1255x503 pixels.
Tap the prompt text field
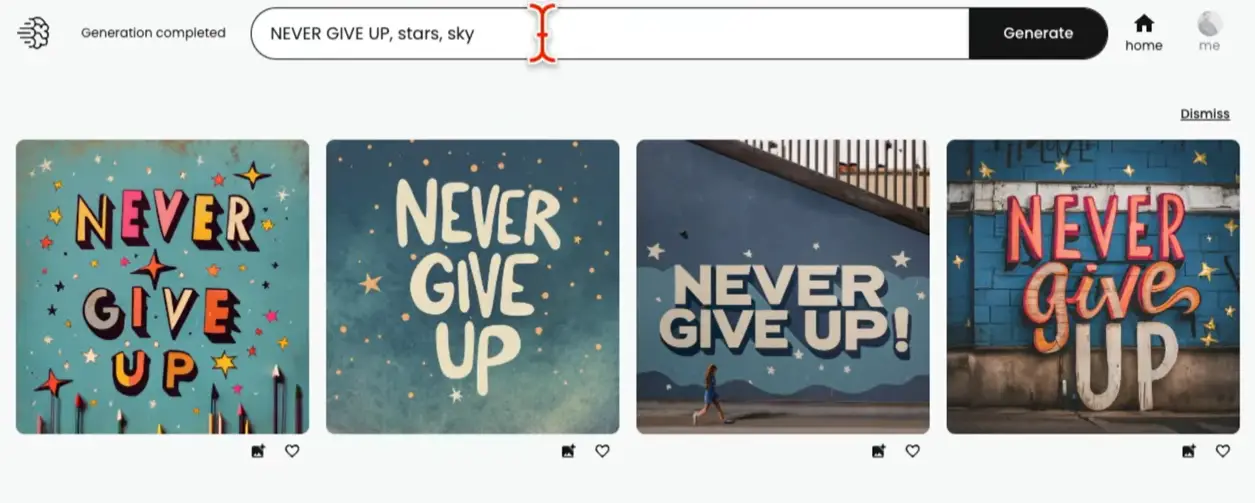[x=610, y=33]
